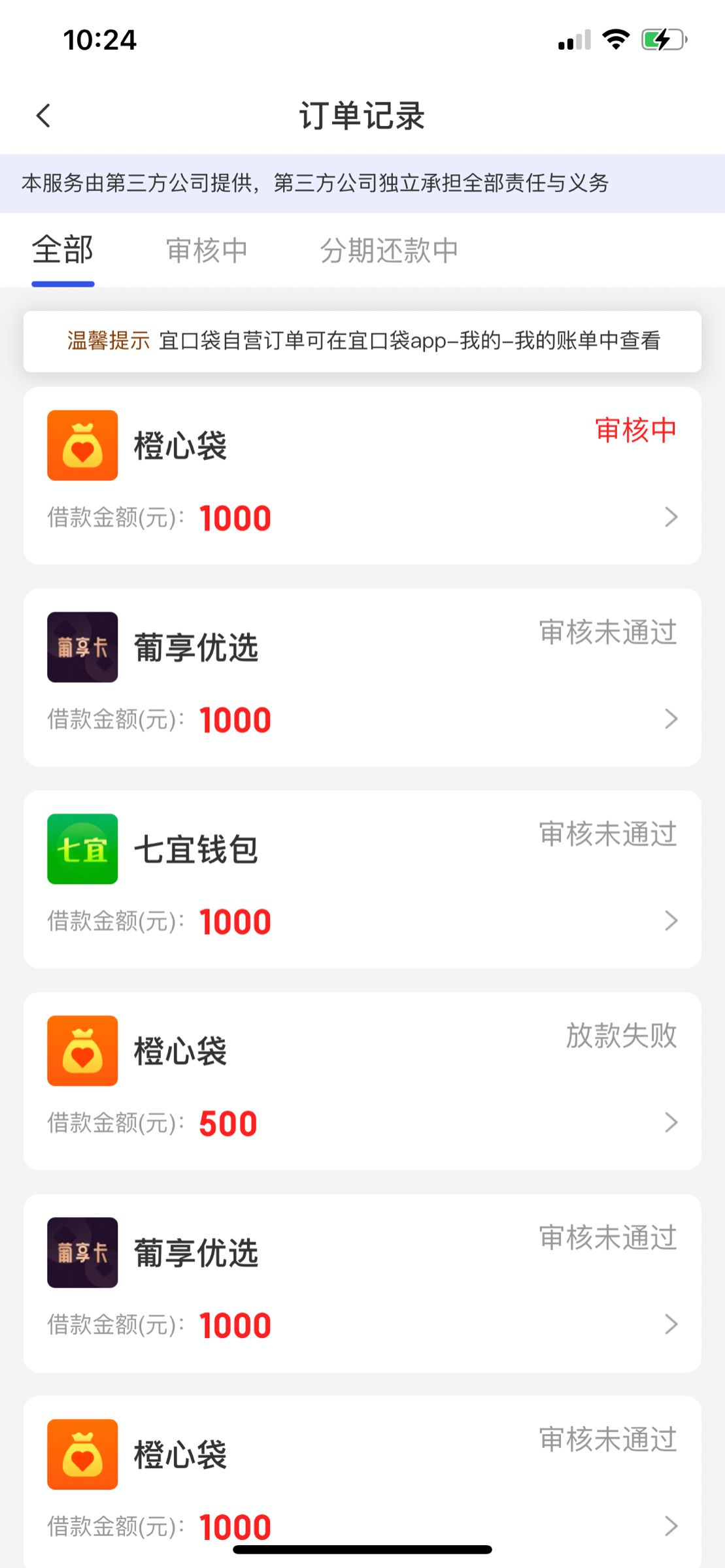Select the green 七宜钱包 app icon
Viewport: 725px width, 1568px height.
(x=82, y=850)
